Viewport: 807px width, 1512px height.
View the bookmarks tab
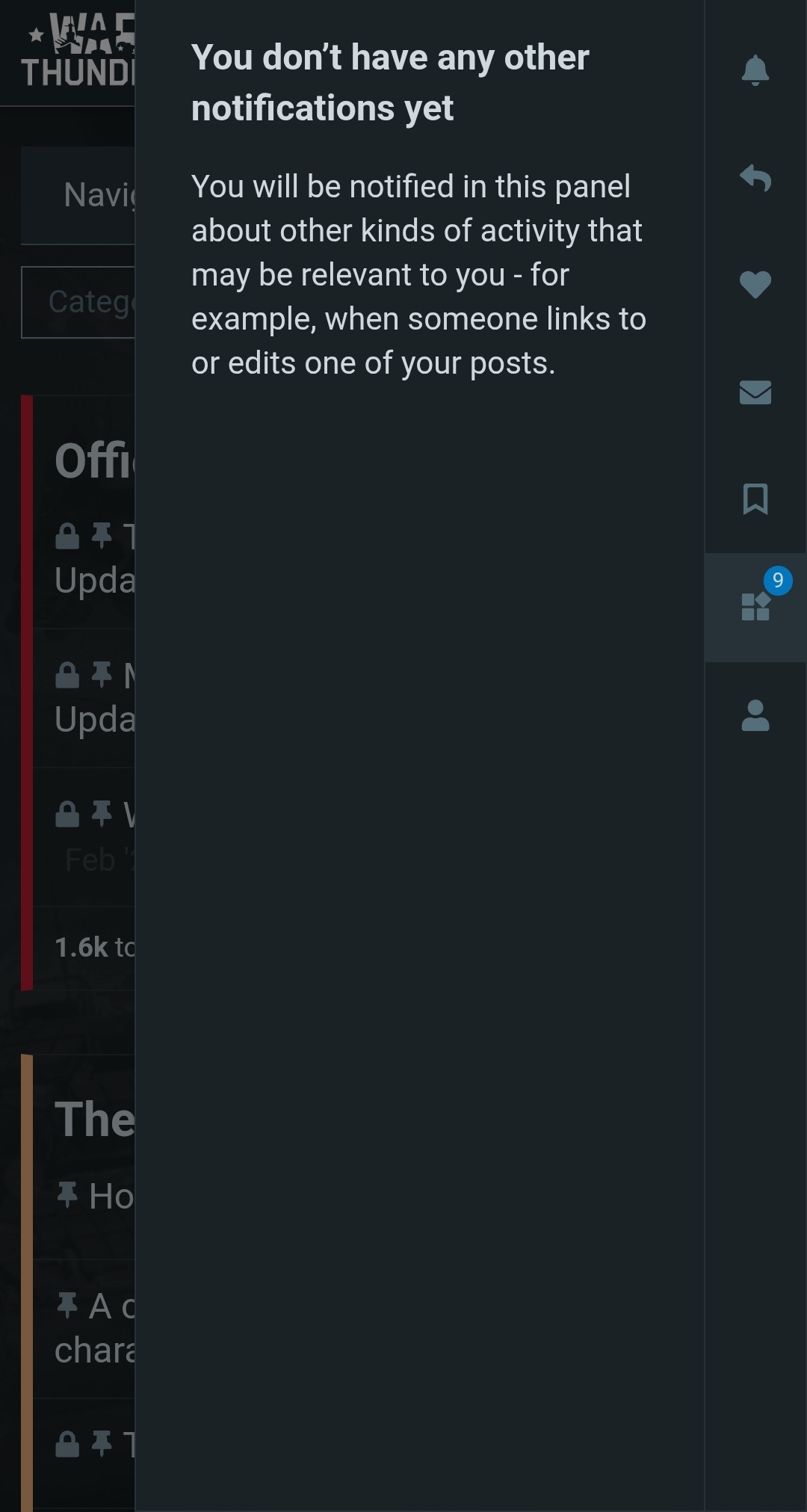click(755, 499)
